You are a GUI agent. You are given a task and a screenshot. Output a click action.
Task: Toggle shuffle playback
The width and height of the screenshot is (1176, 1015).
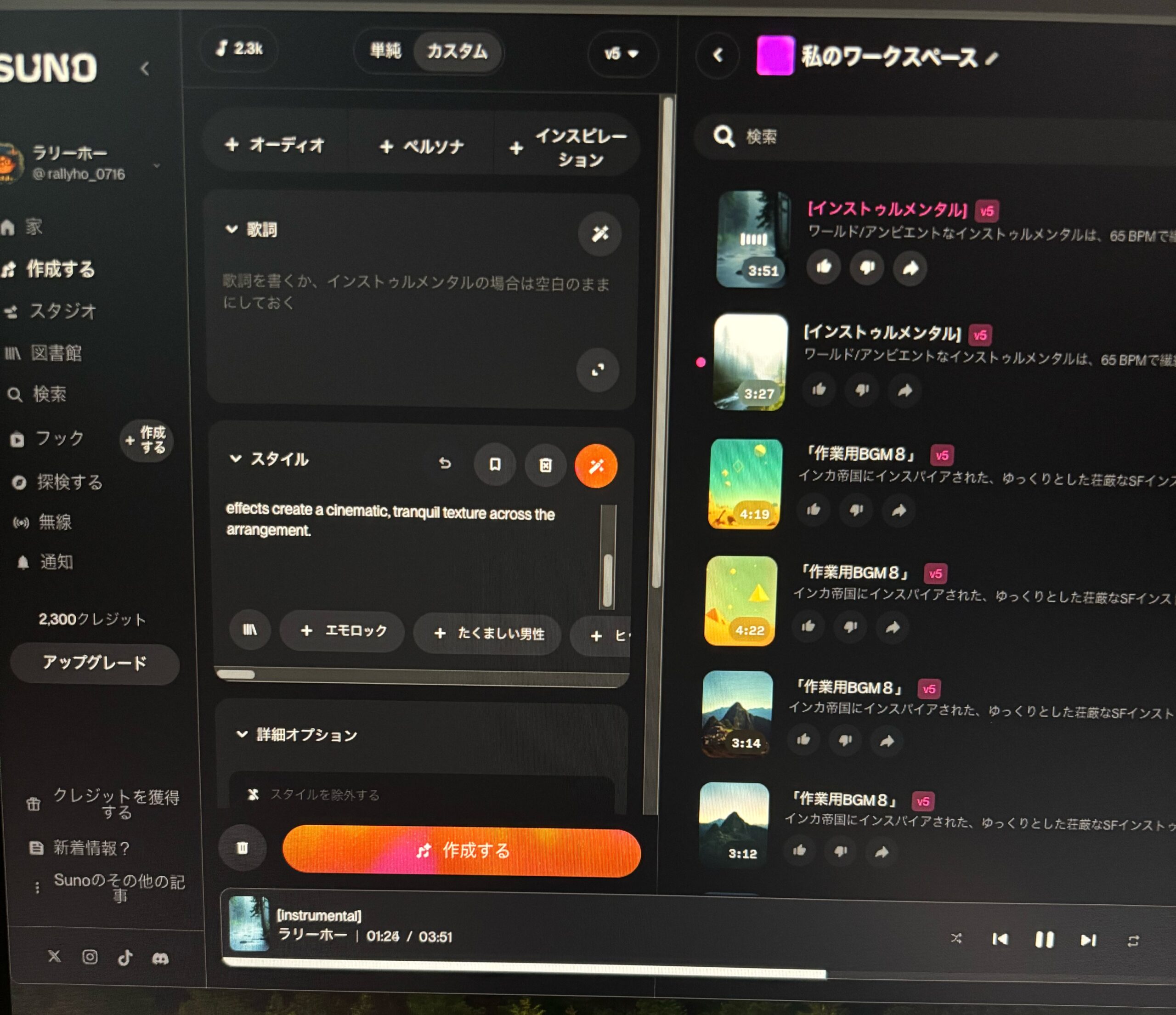956,938
